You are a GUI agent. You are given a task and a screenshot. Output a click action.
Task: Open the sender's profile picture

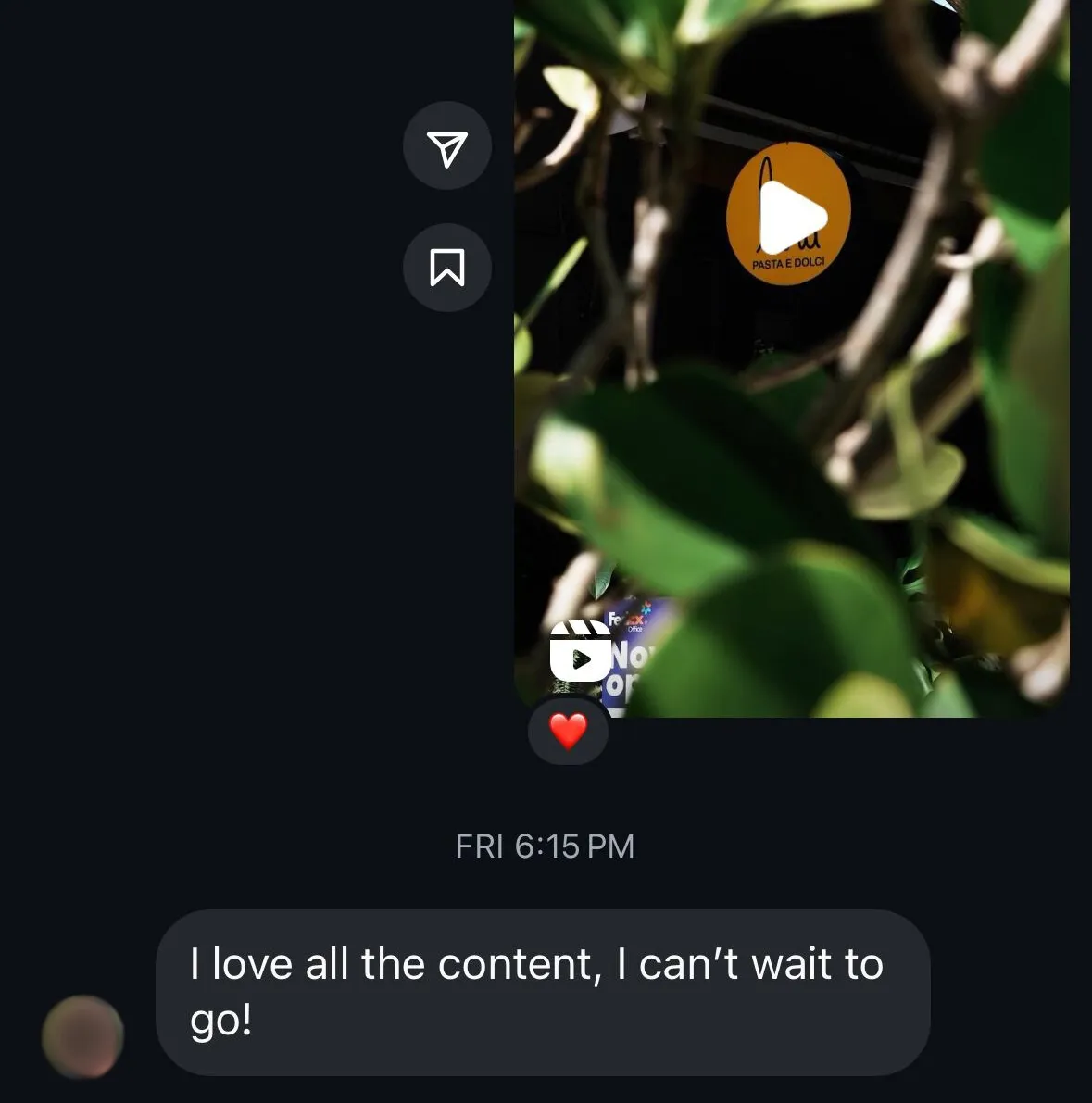coord(83,1036)
